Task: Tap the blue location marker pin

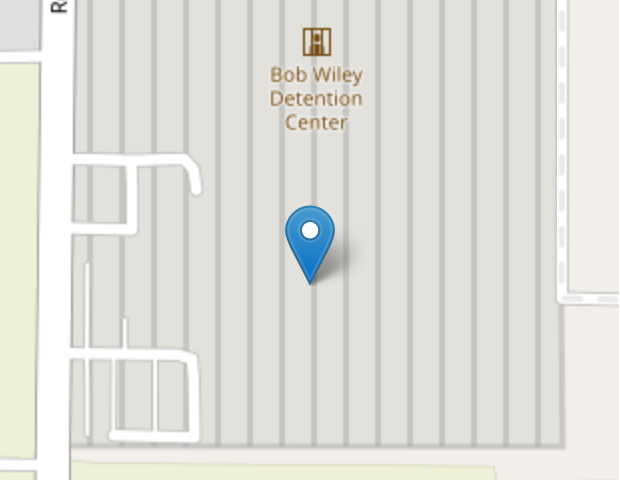Action: pyautogui.click(x=310, y=239)
